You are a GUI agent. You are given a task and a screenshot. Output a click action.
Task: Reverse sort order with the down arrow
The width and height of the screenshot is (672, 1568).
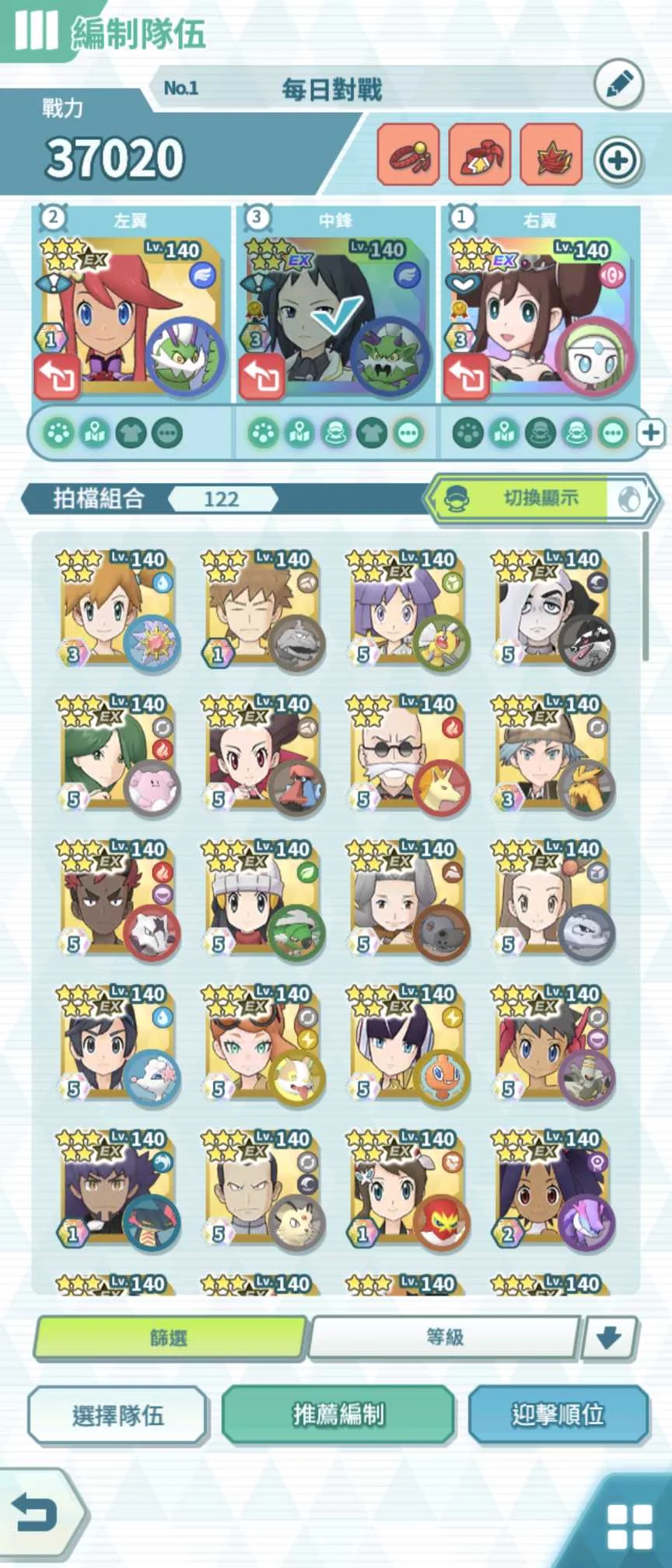pos(608,1337)
